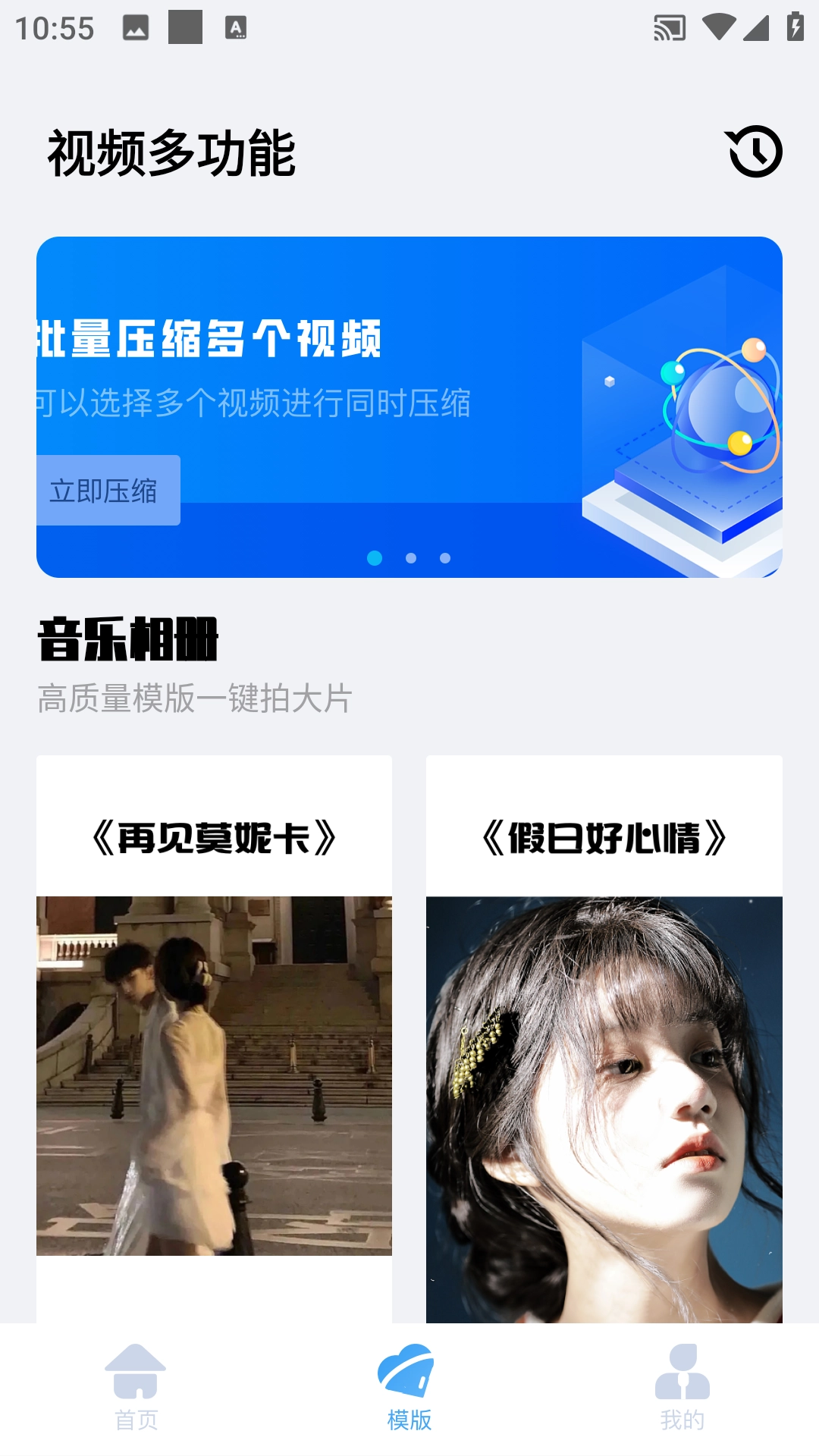Viewport: 819px width, 1456px height.
Task: Tap the image notification icon in status bar
Action: [133, 28]
